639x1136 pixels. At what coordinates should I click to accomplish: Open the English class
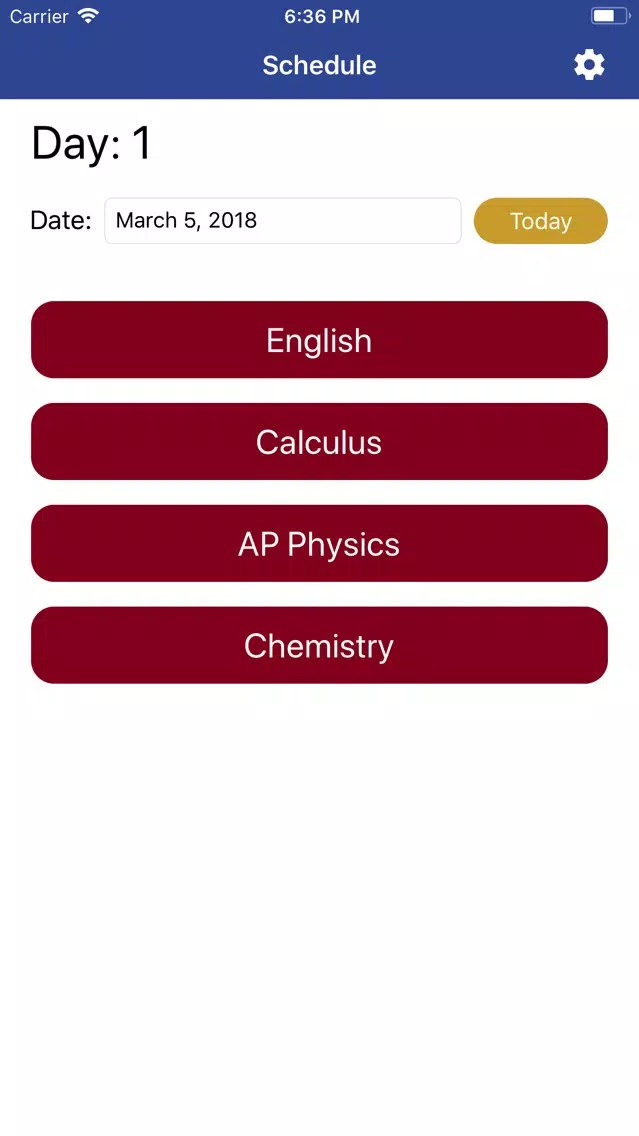pos(319,340)
